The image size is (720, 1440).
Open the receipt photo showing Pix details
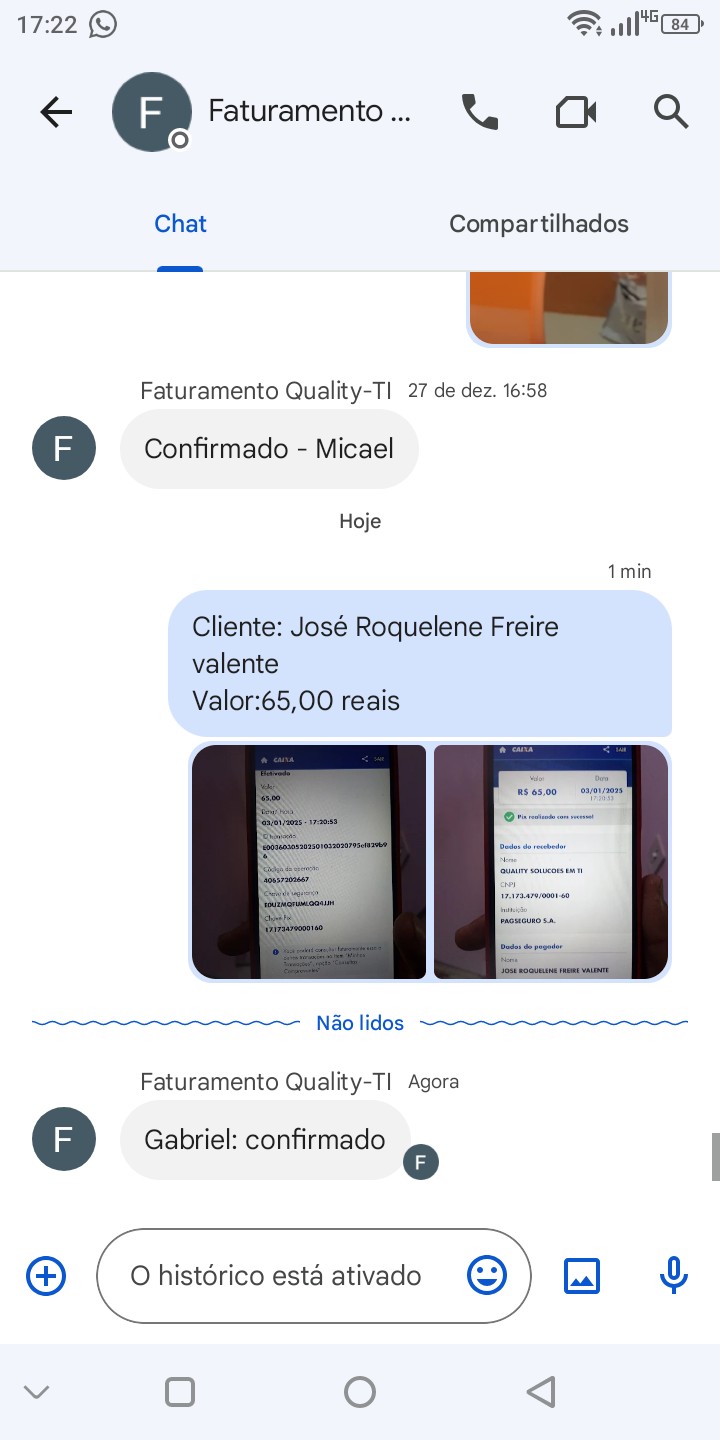click(x=309, y=861)
